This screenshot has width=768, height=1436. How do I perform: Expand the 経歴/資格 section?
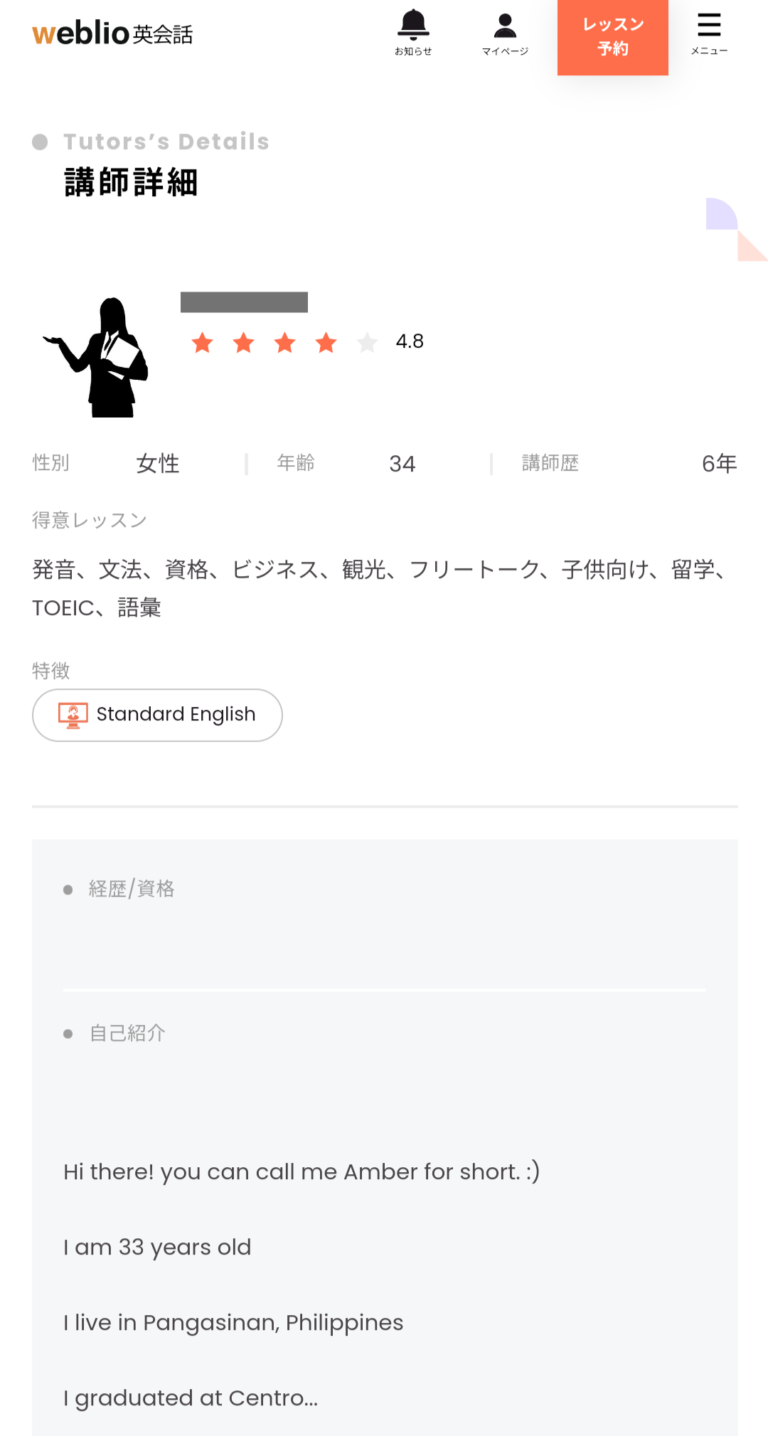[131, 888]
